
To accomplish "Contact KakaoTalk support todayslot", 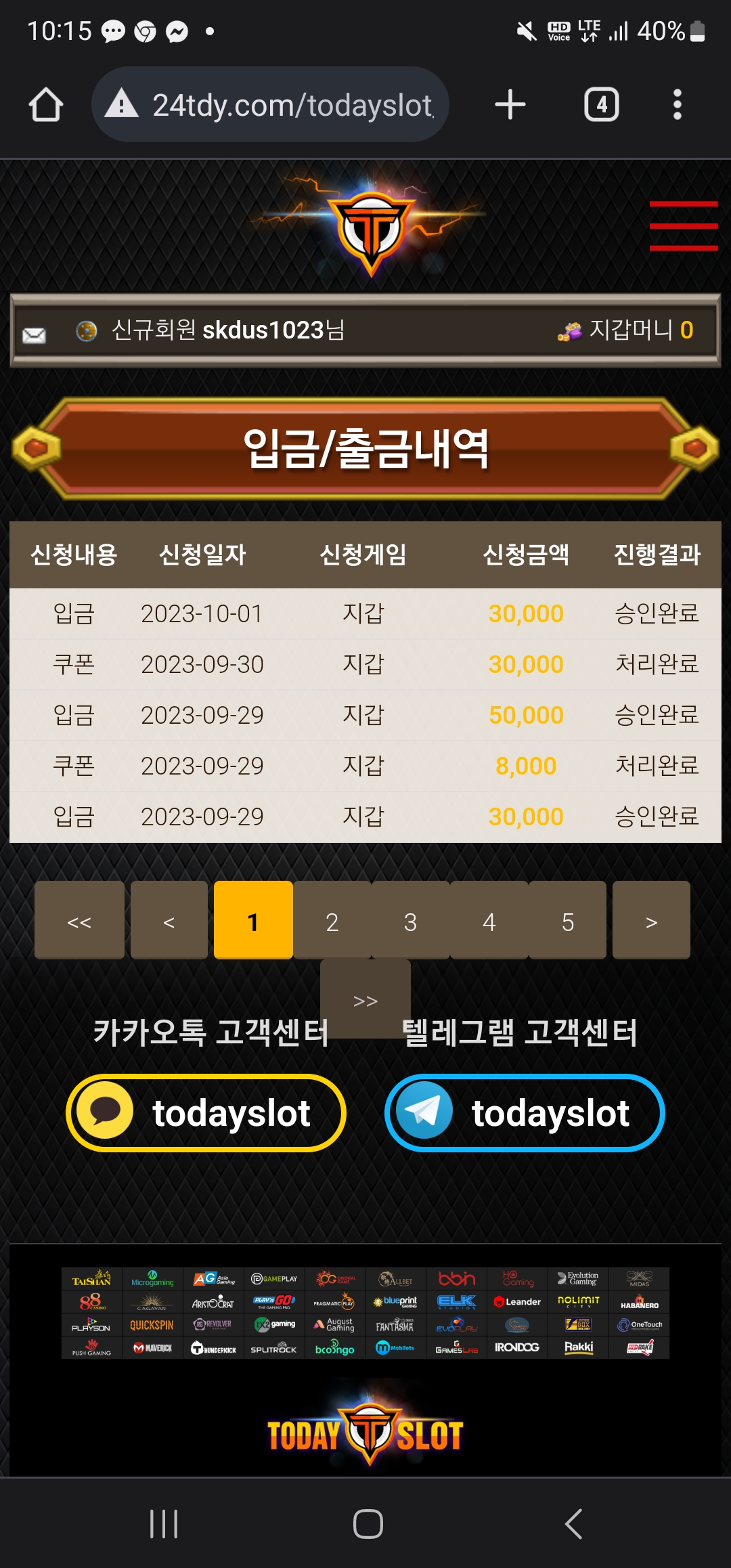I will click(x=206, y=1113).
